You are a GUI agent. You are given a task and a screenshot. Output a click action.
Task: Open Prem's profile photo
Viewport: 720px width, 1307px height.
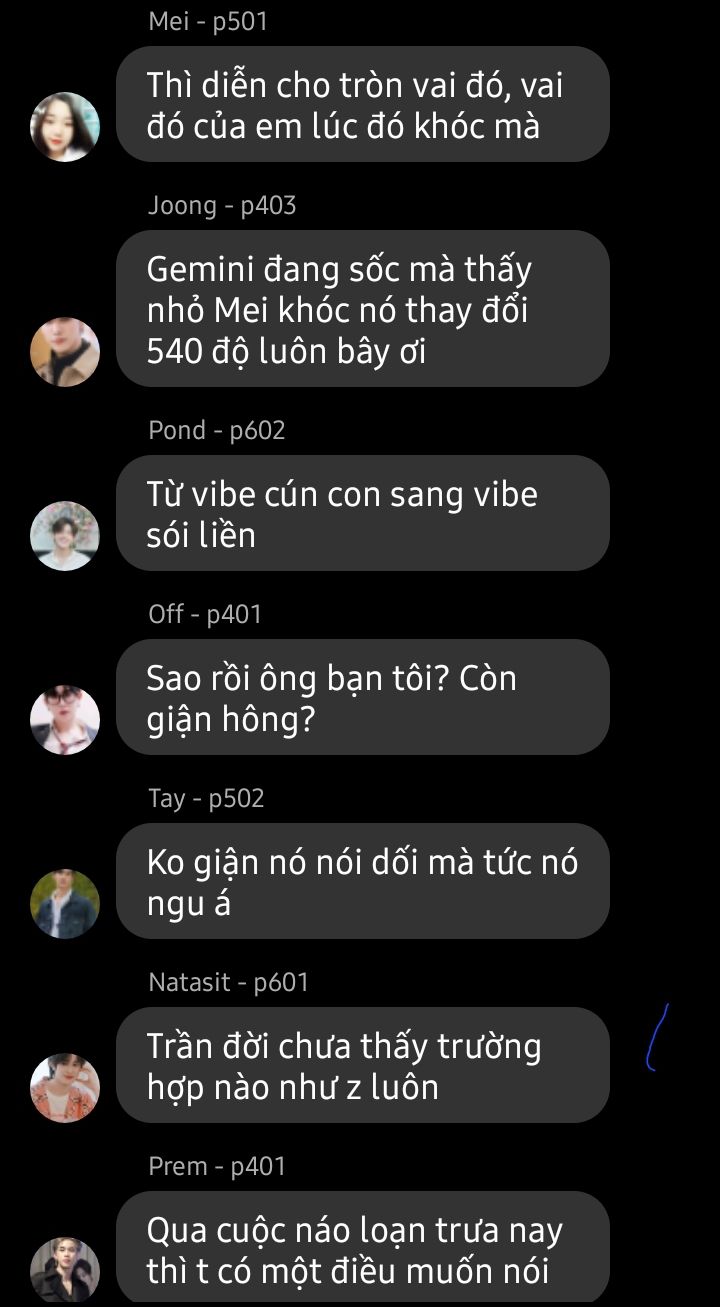click(65, 1271)
